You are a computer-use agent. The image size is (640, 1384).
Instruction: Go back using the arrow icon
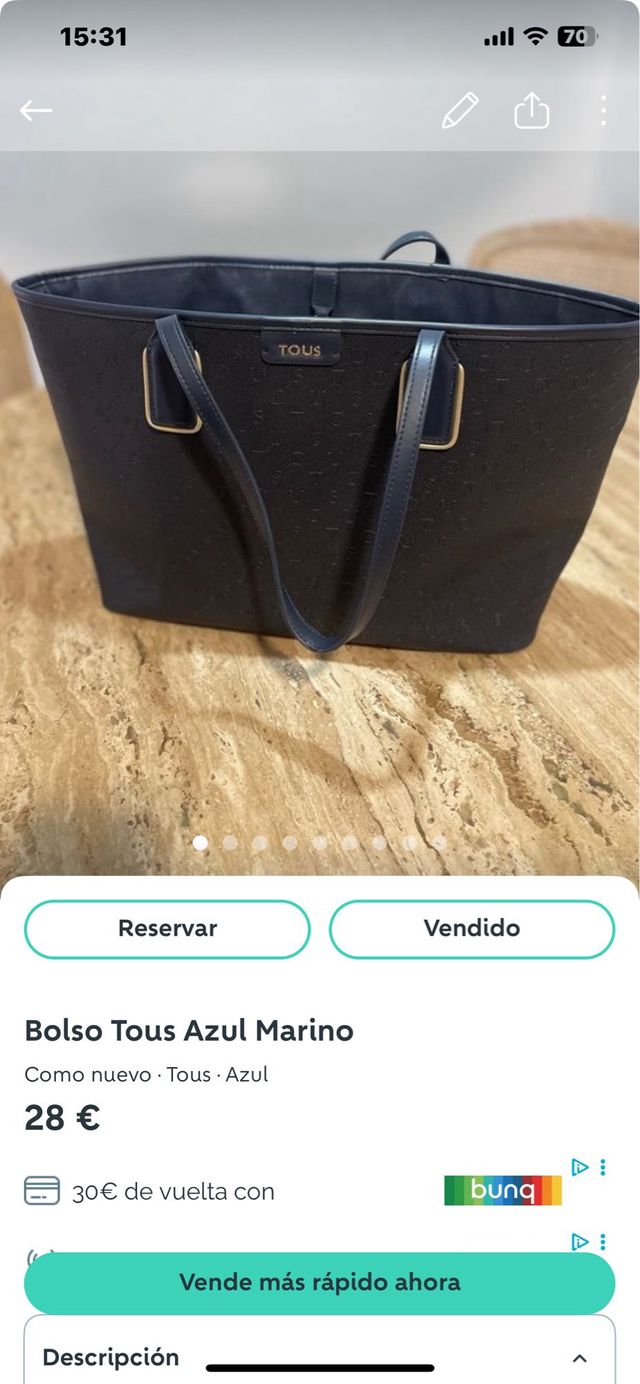point(36,111)
